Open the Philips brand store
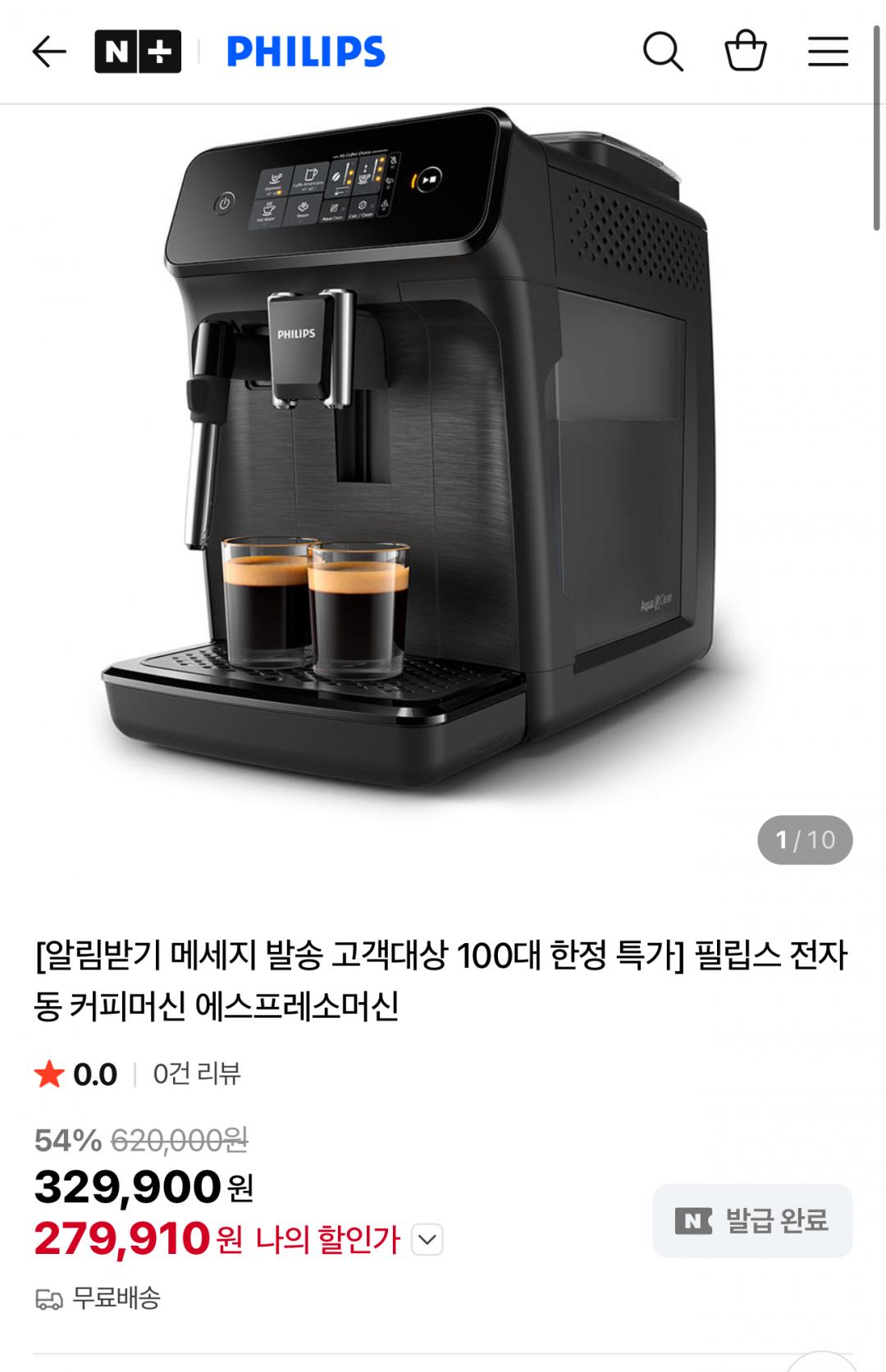 coord(305,52)
